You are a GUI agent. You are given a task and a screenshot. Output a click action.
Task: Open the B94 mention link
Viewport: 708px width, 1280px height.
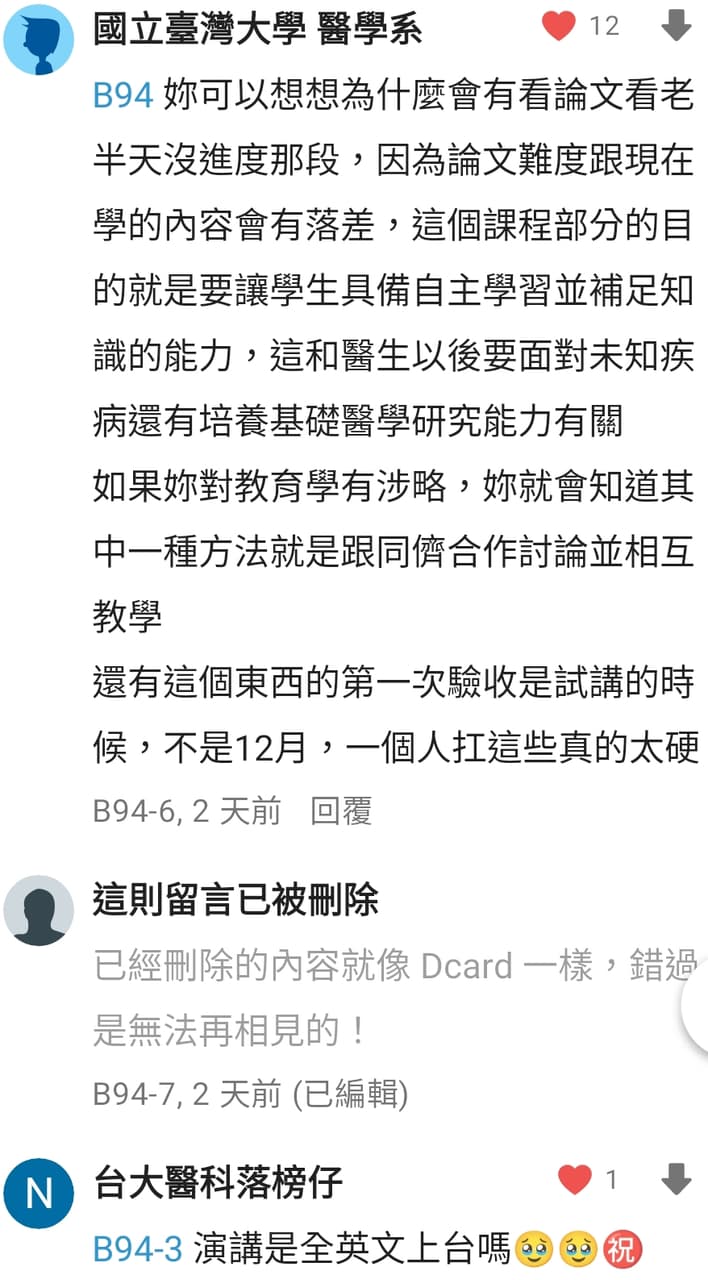(123, 95)
